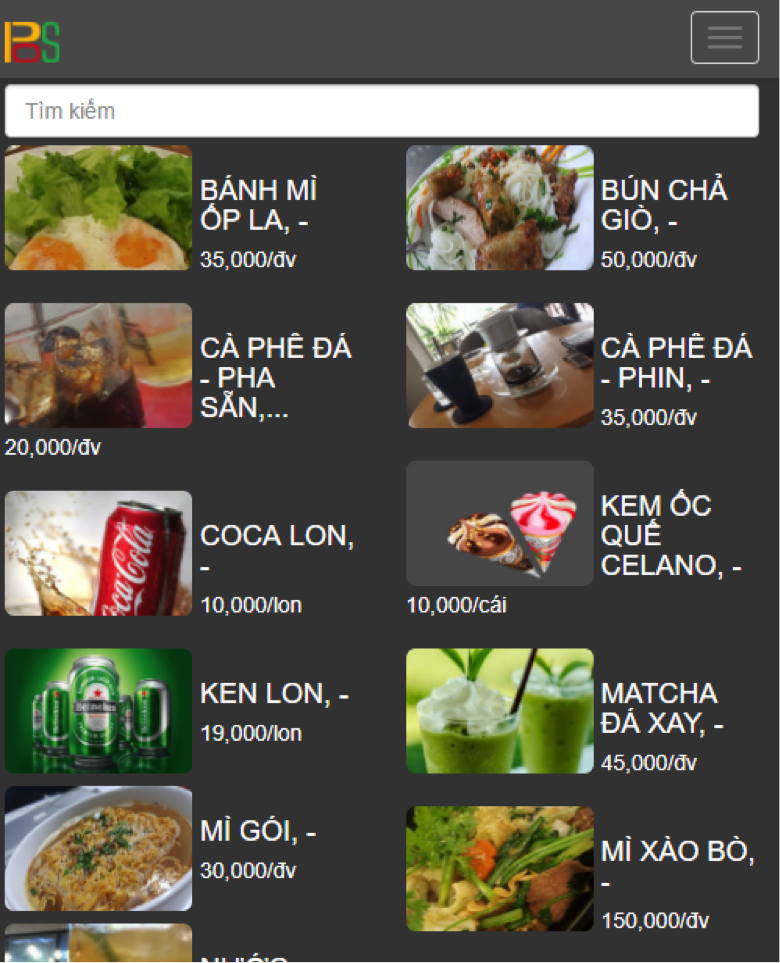Open the Kem Ốc Quế Celano item
Viewport: 780px width, 963px height.
point(499,523)
